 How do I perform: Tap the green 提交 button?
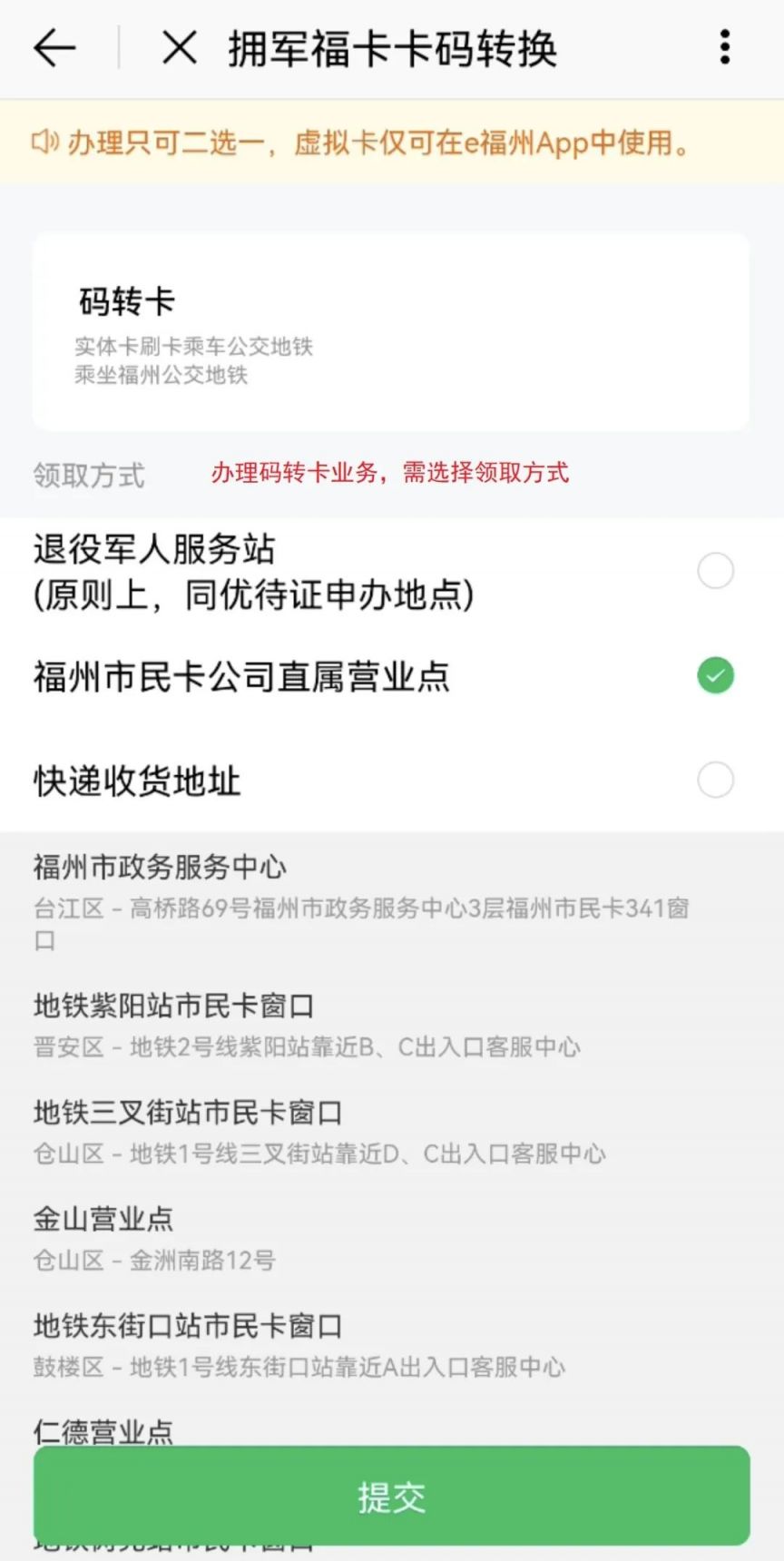(x=391, y=1497)
